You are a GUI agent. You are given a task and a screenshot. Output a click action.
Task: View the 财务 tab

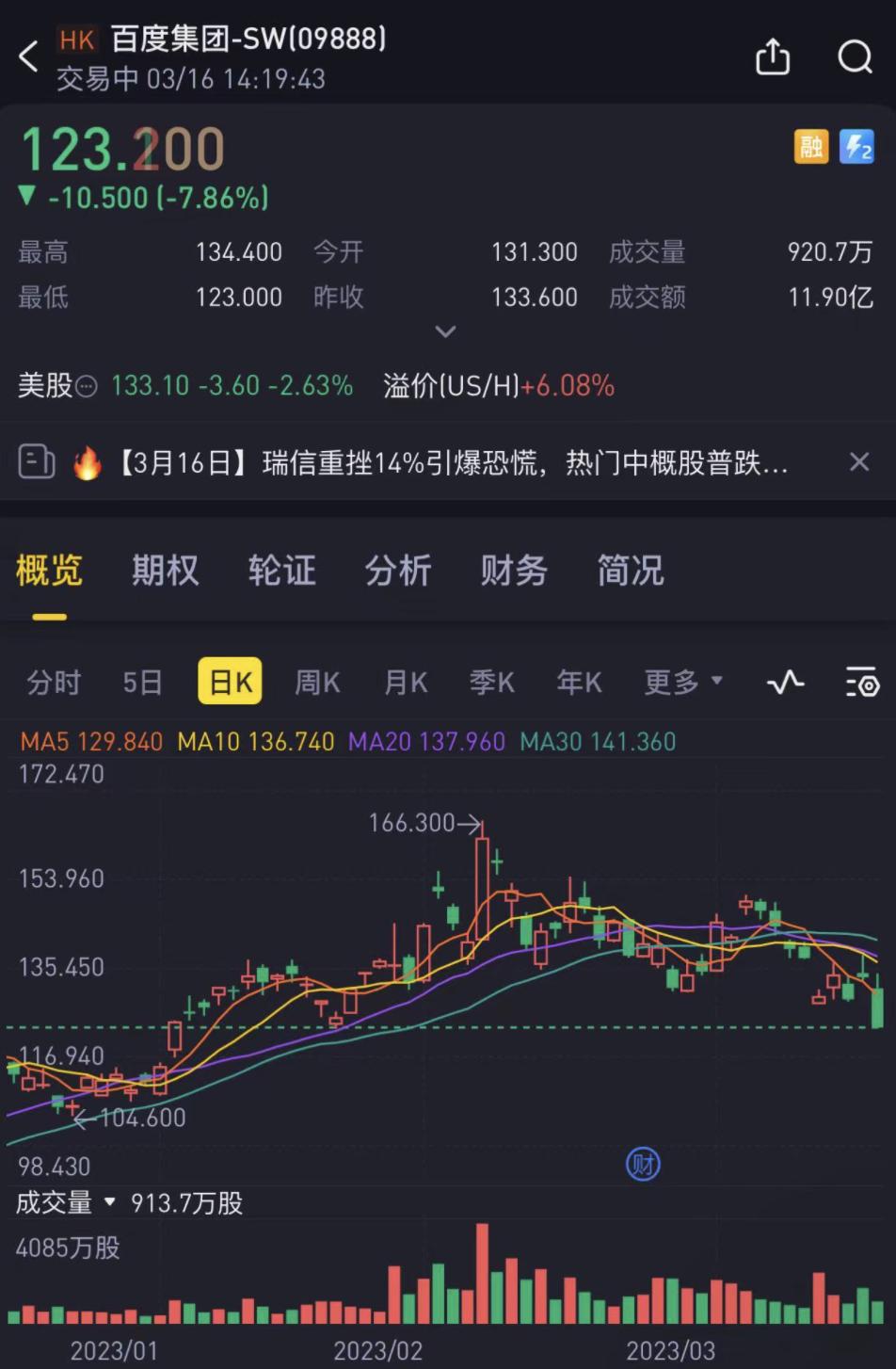click(x=514, y=571)
